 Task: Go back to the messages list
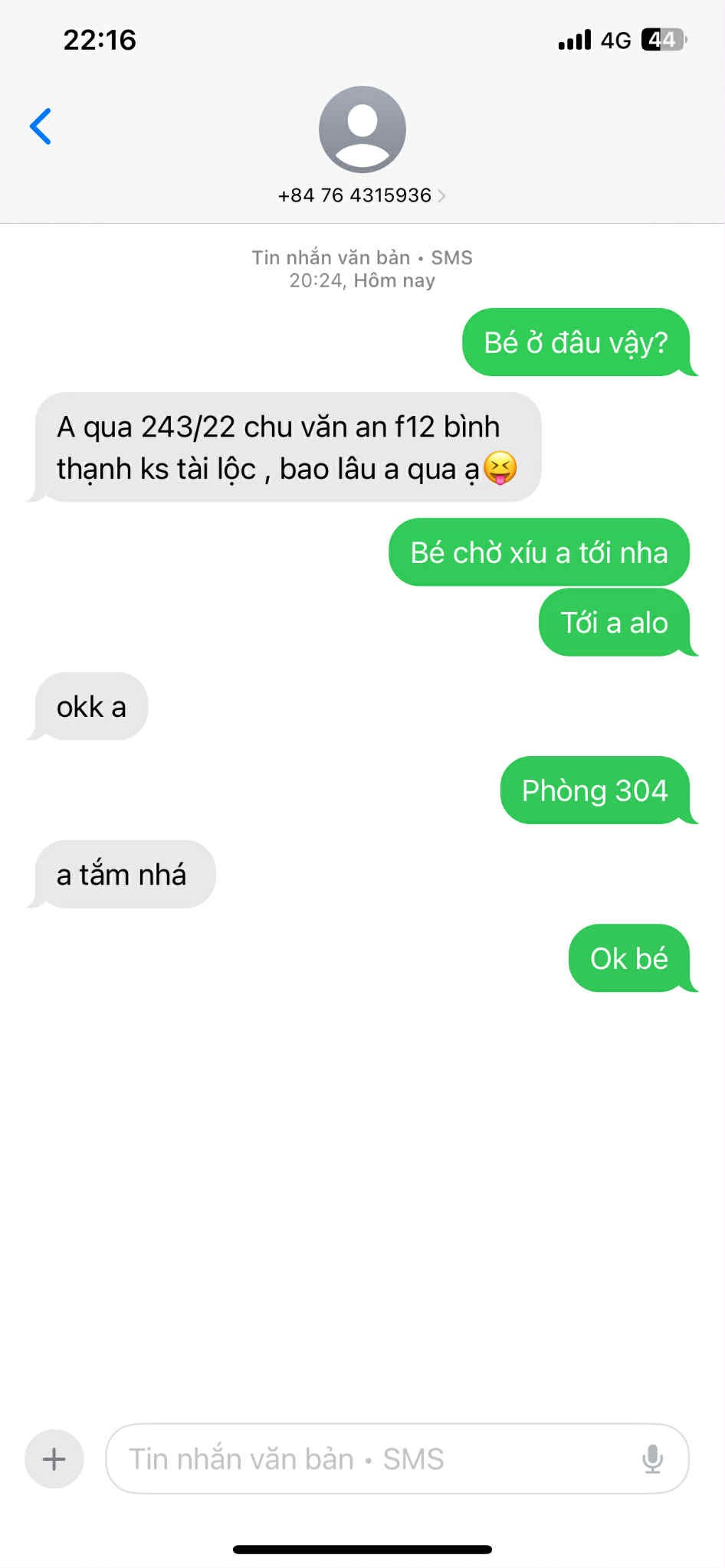[x=41, y=126]
